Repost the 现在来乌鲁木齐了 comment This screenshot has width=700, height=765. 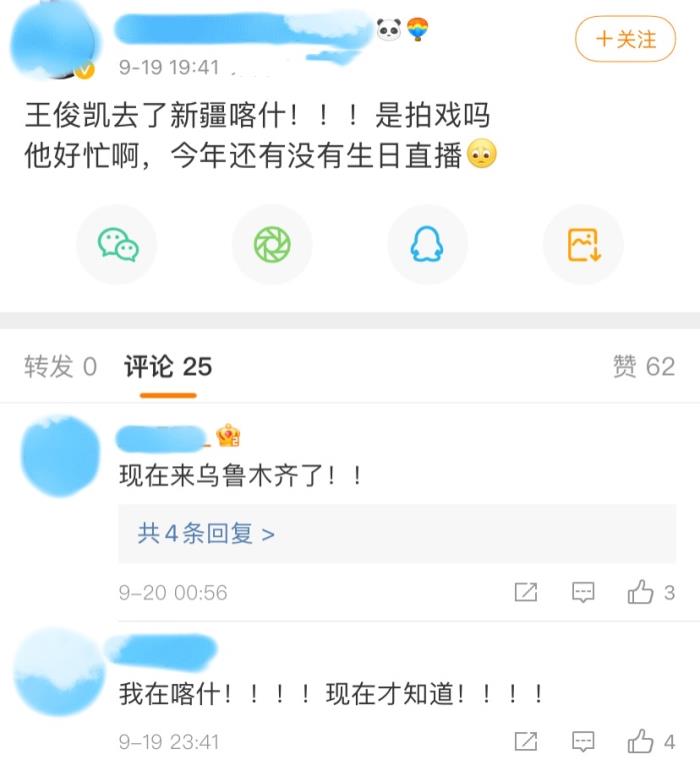coord(526,592)
